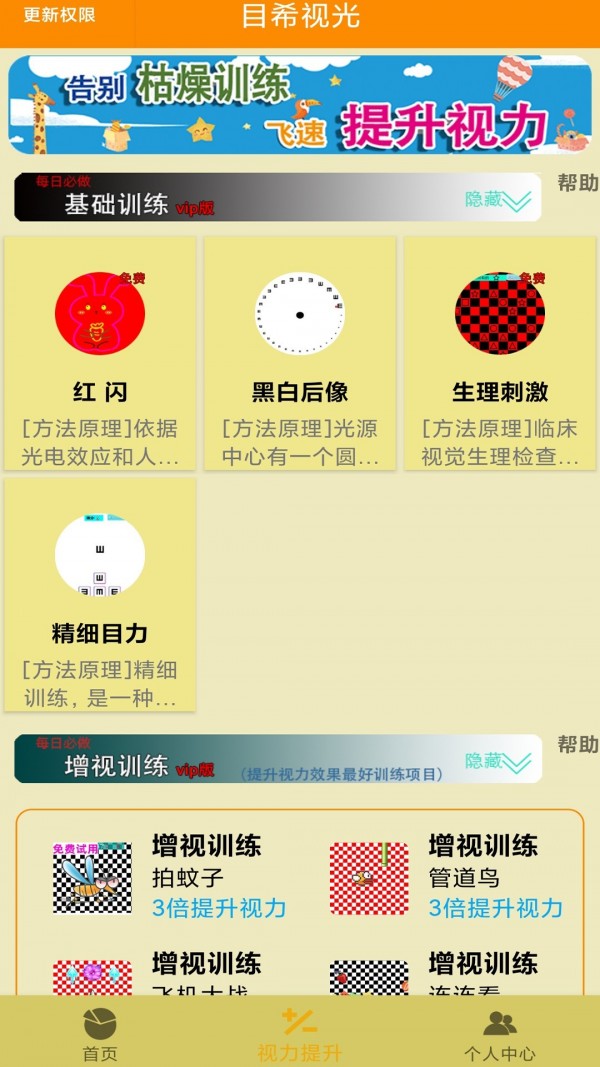This screenshot has width=600, height=1067.
Task: Collapse the 基础训练 section with 隐藏
Action: click(x=498, y=200)
